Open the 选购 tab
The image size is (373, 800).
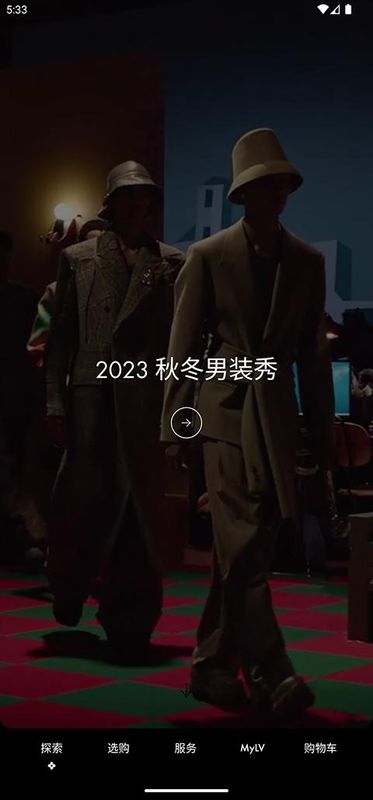[118, 748]
